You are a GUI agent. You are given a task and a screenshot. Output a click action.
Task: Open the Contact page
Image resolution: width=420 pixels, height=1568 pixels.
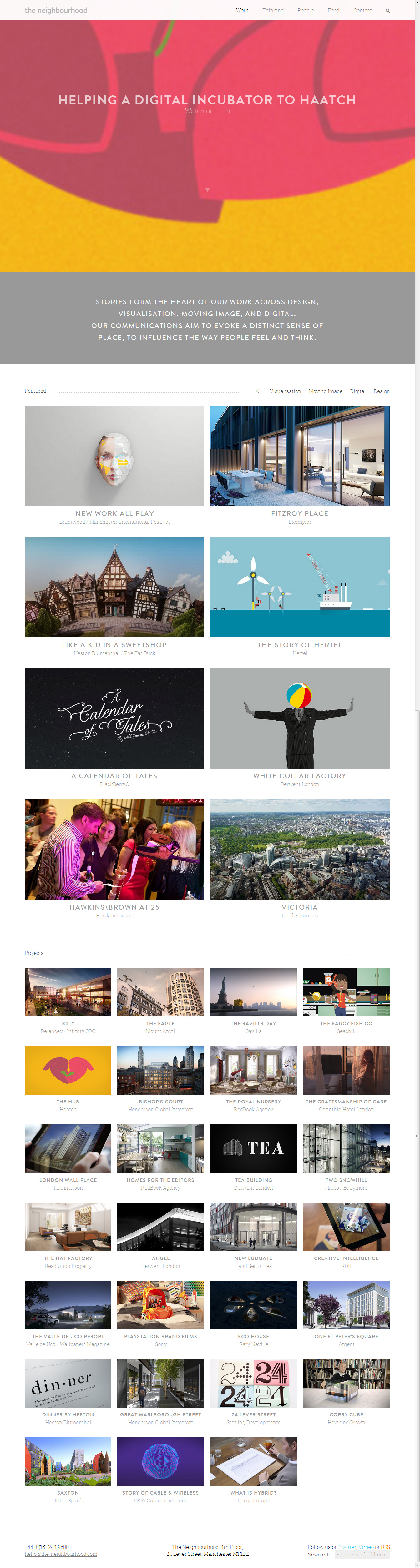[x=362, y=10]
